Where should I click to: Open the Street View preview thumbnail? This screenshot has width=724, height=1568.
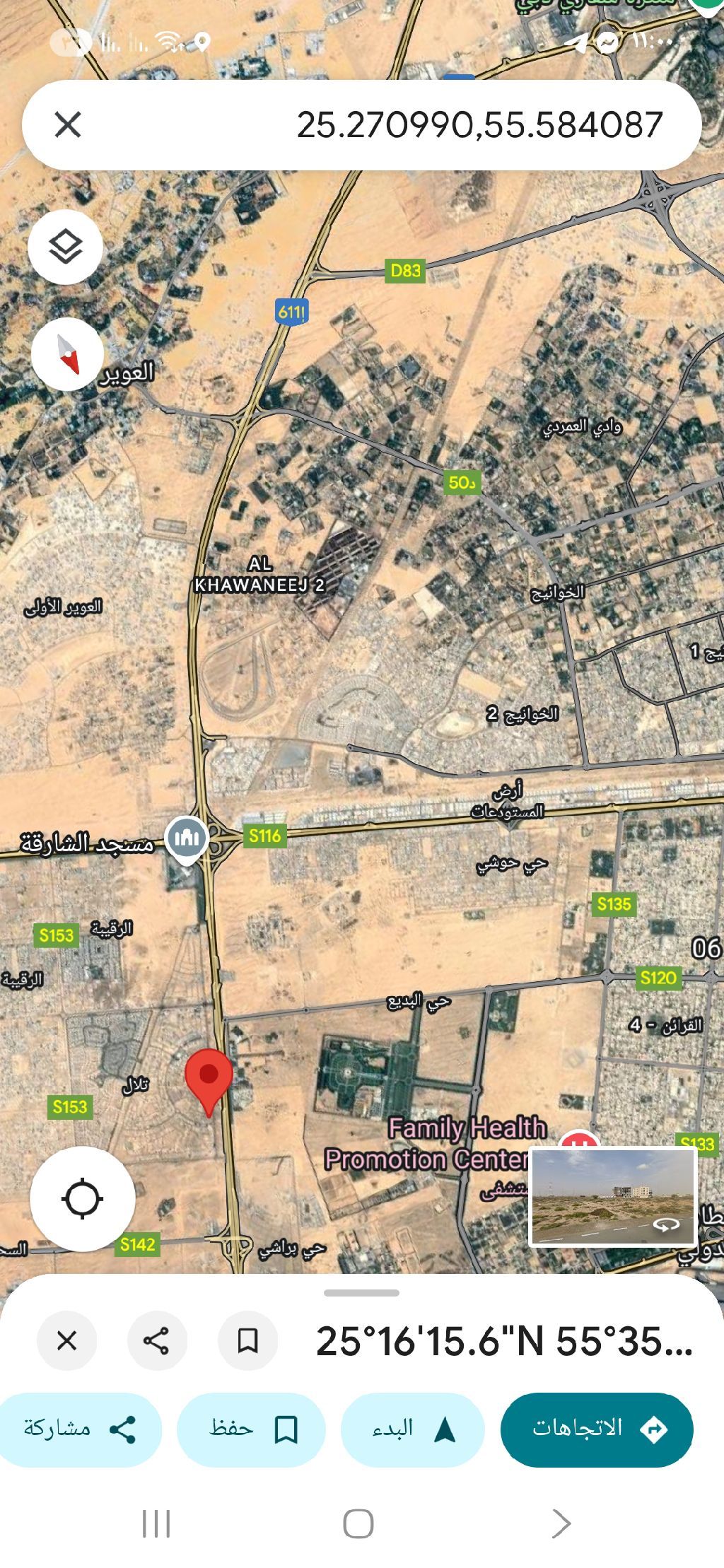[x=613, y=1197]
